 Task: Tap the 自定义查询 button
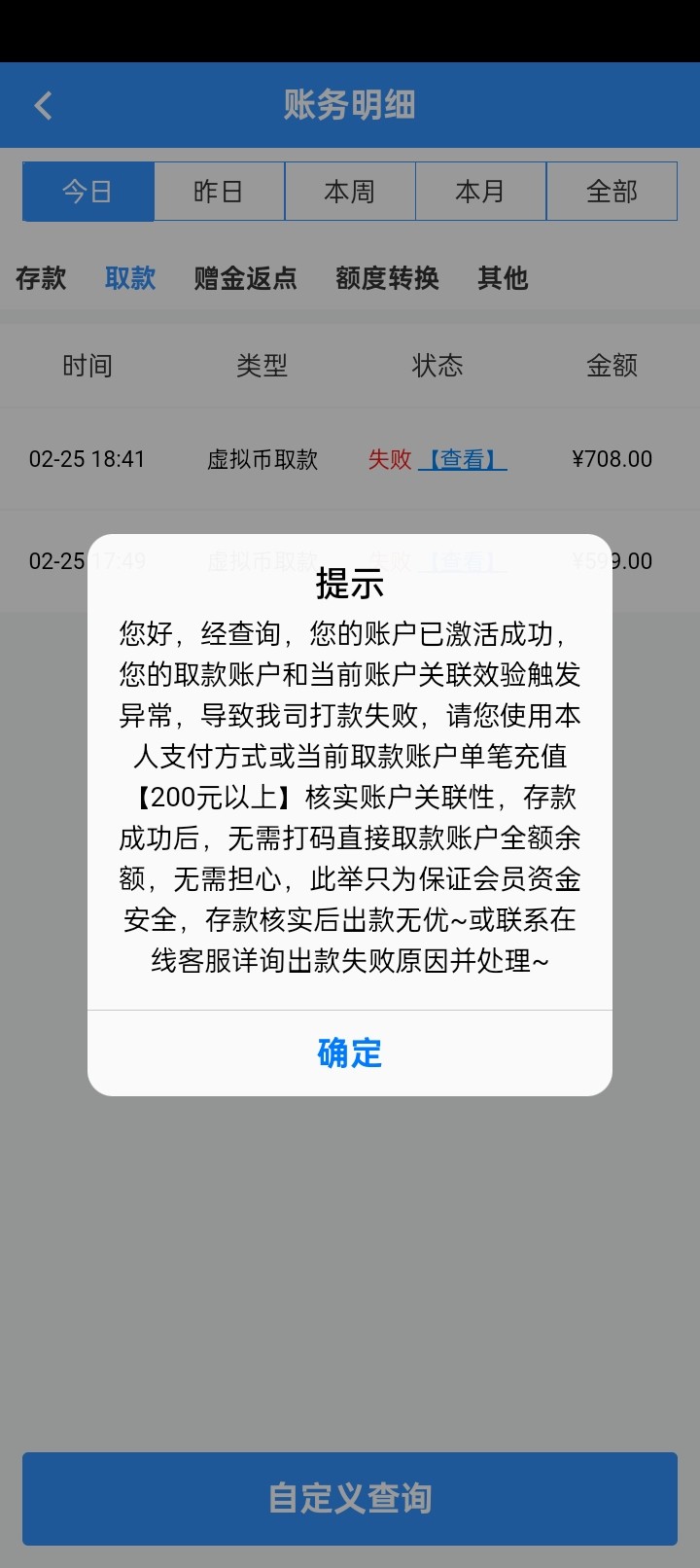coord(350,1498)
